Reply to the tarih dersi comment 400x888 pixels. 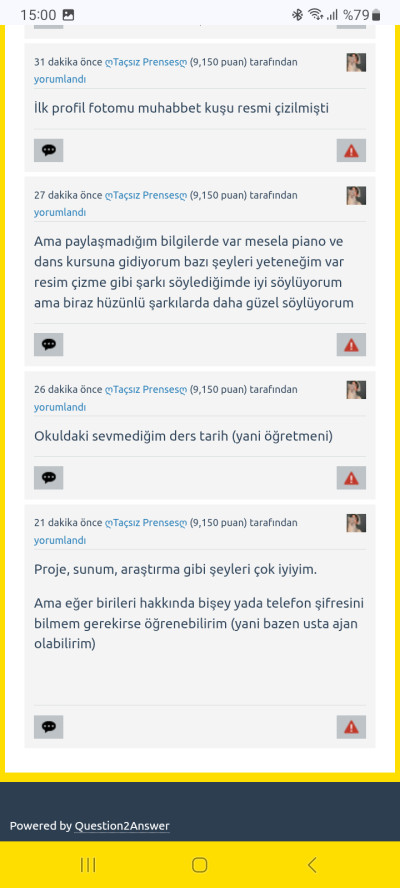pyautogui.click(x=49, y=477)
